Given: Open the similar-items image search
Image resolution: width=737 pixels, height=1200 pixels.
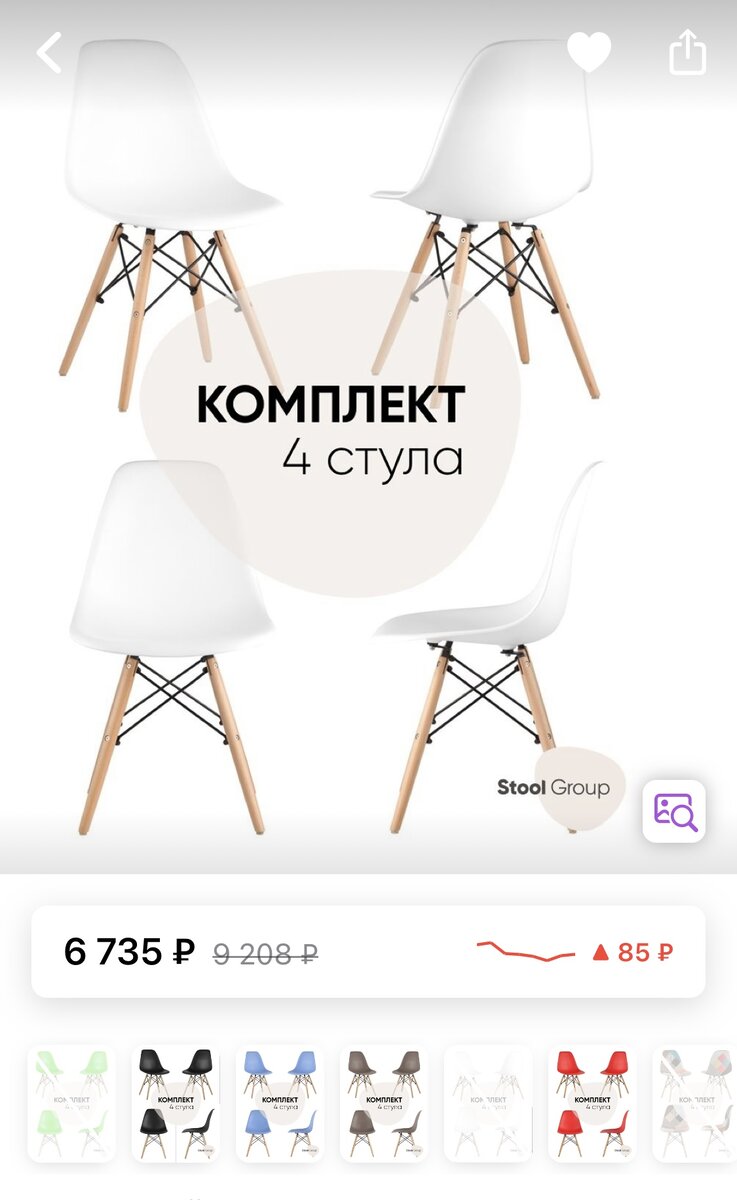Looking at the screenshot, I should point(674,811).
